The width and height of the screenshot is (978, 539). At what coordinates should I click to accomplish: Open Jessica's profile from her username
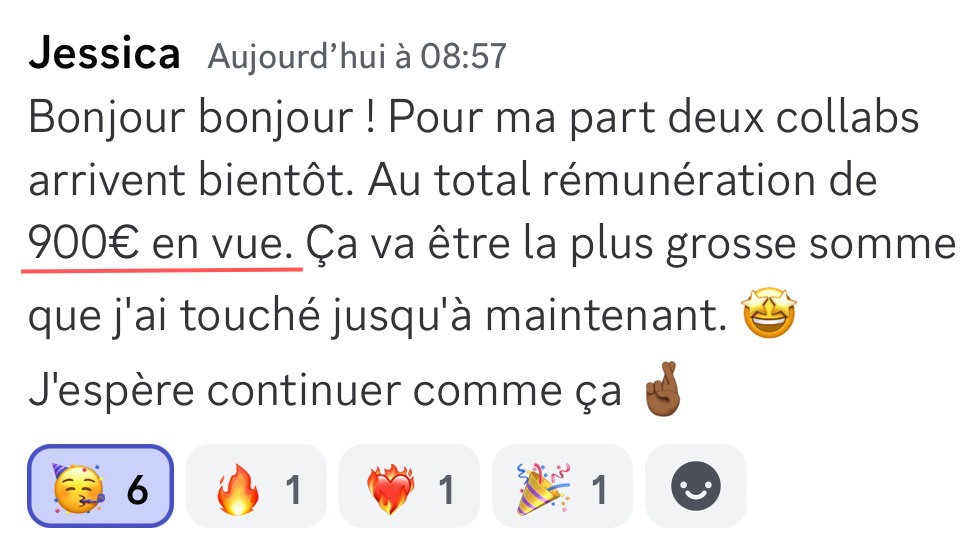point(105,53)
